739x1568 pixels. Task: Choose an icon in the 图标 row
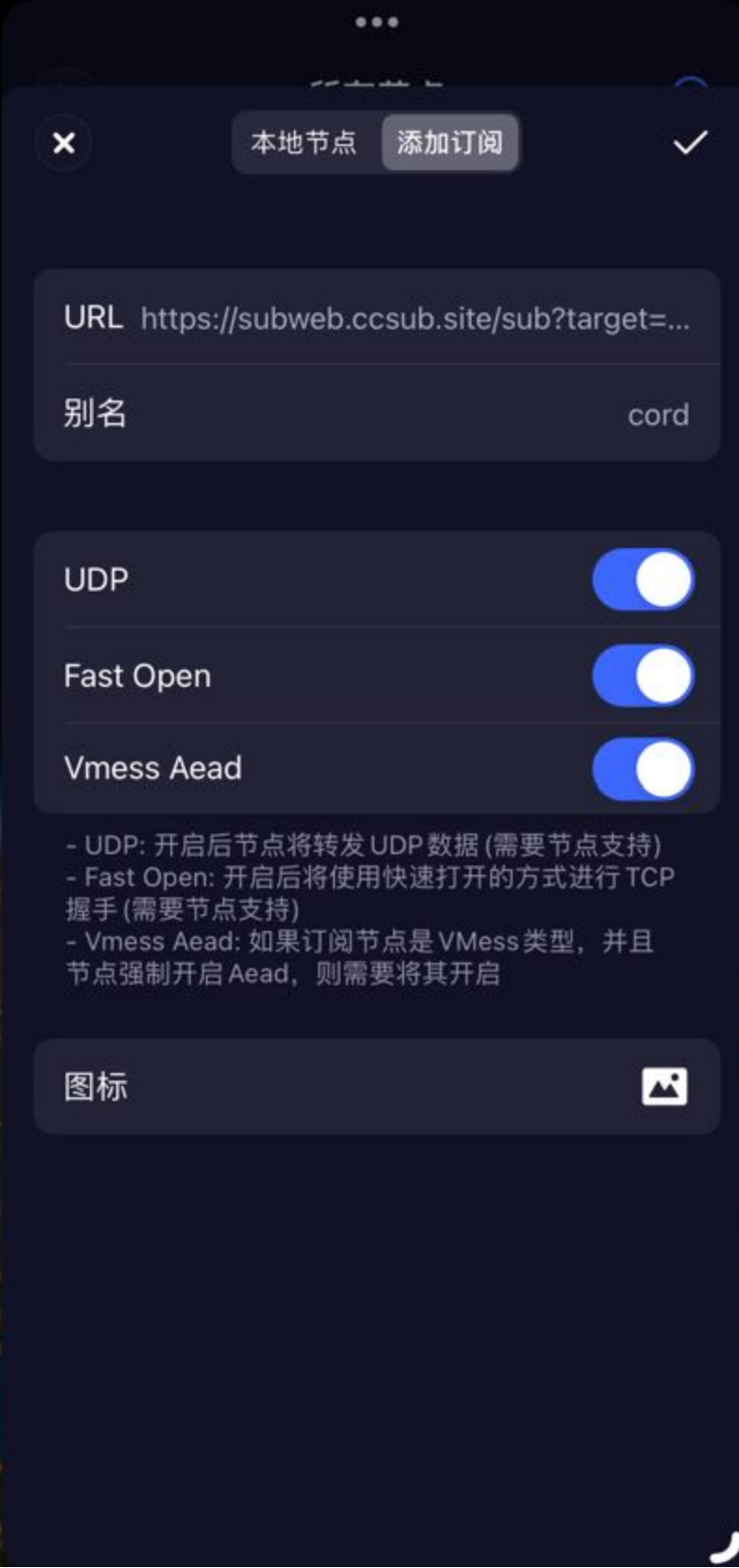click(x=664, y=1086)
